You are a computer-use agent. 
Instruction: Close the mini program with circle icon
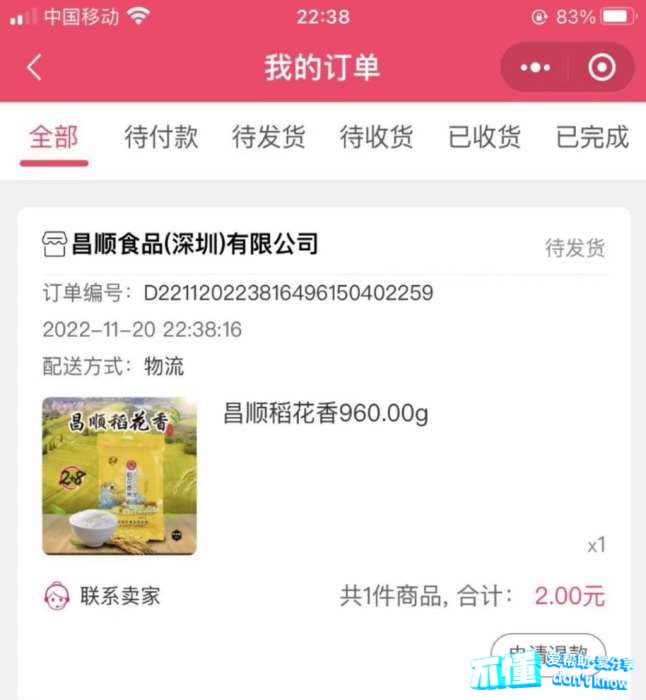point(602,68)
